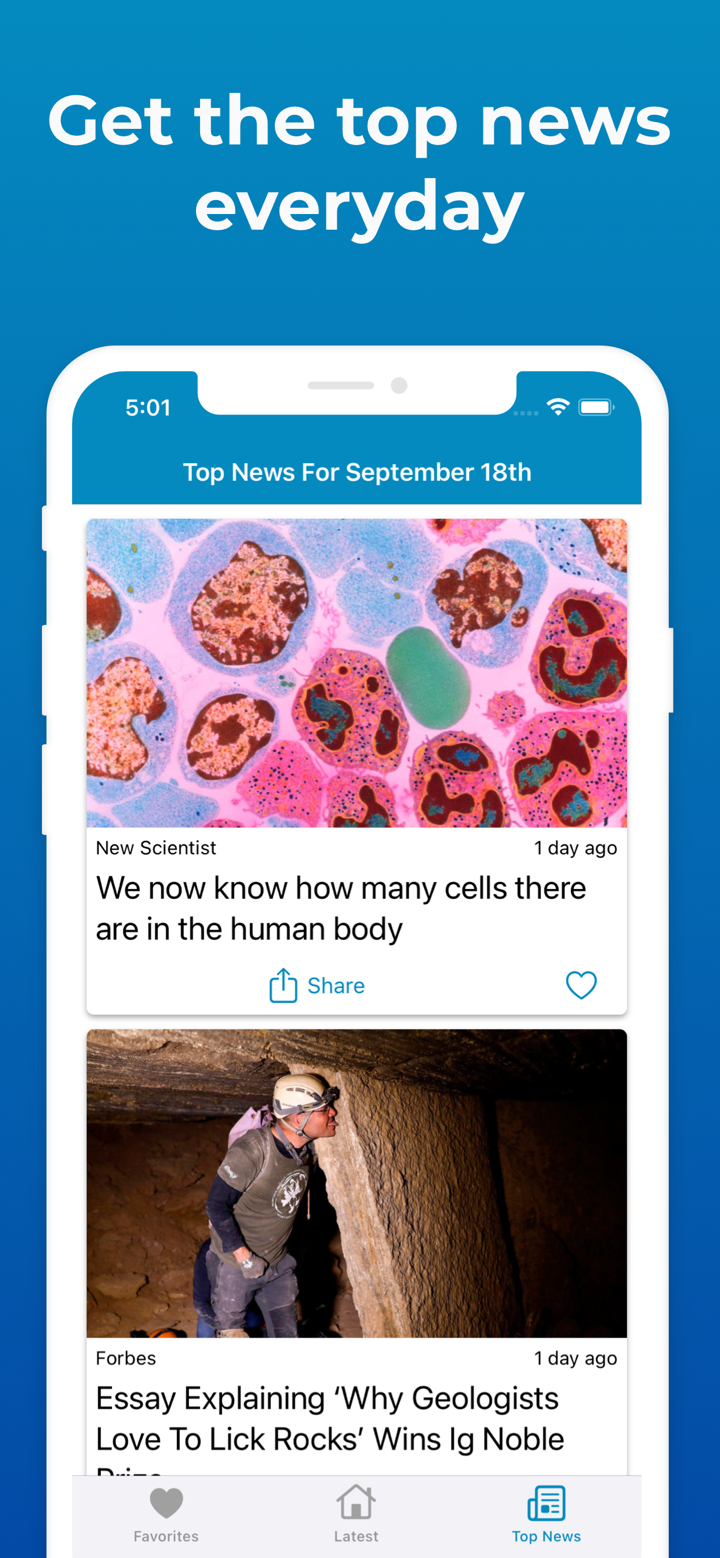This screenshot has width=720, height=1558.
Task: Tap the cellular signal indicator
Action: click(526, 412)
